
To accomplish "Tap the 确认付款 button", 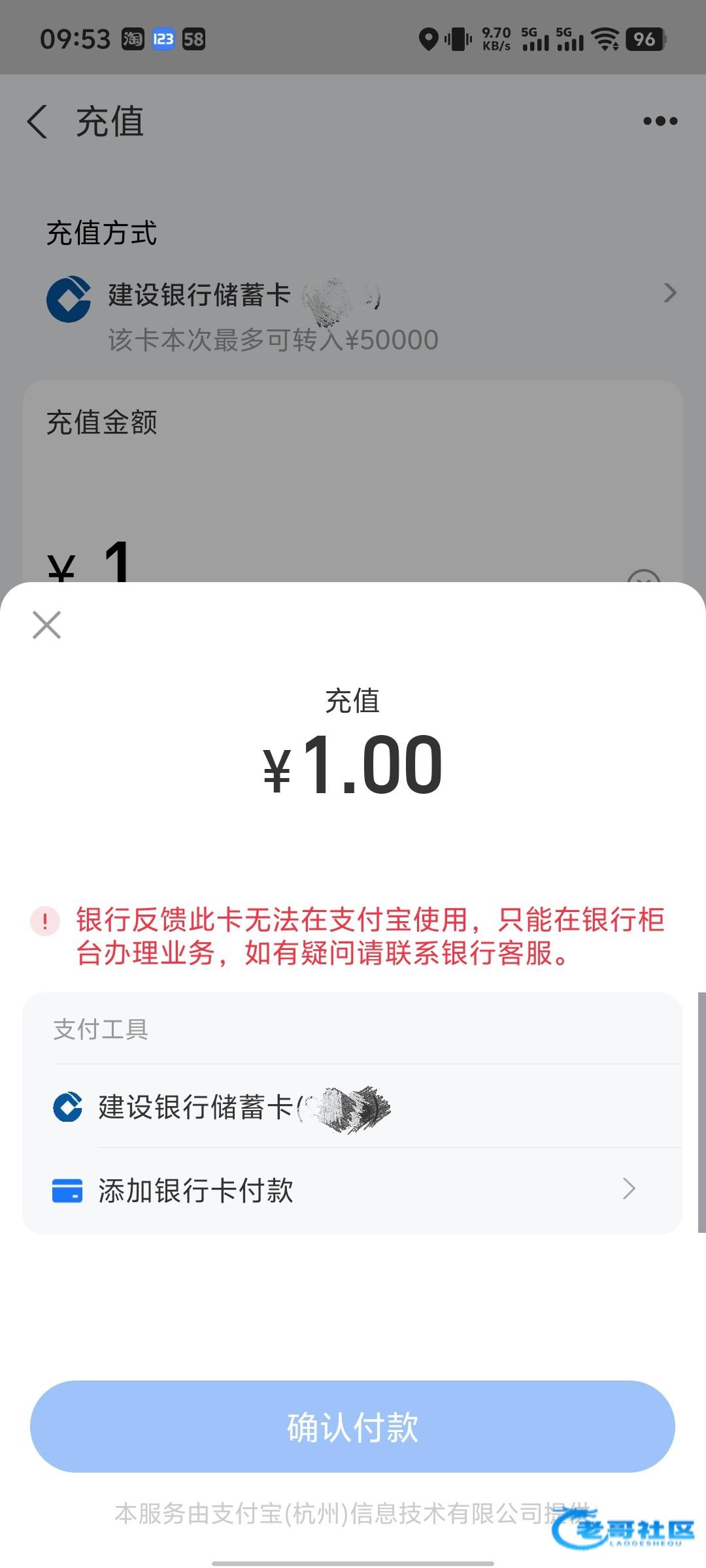I will (x=352, y=1427).
